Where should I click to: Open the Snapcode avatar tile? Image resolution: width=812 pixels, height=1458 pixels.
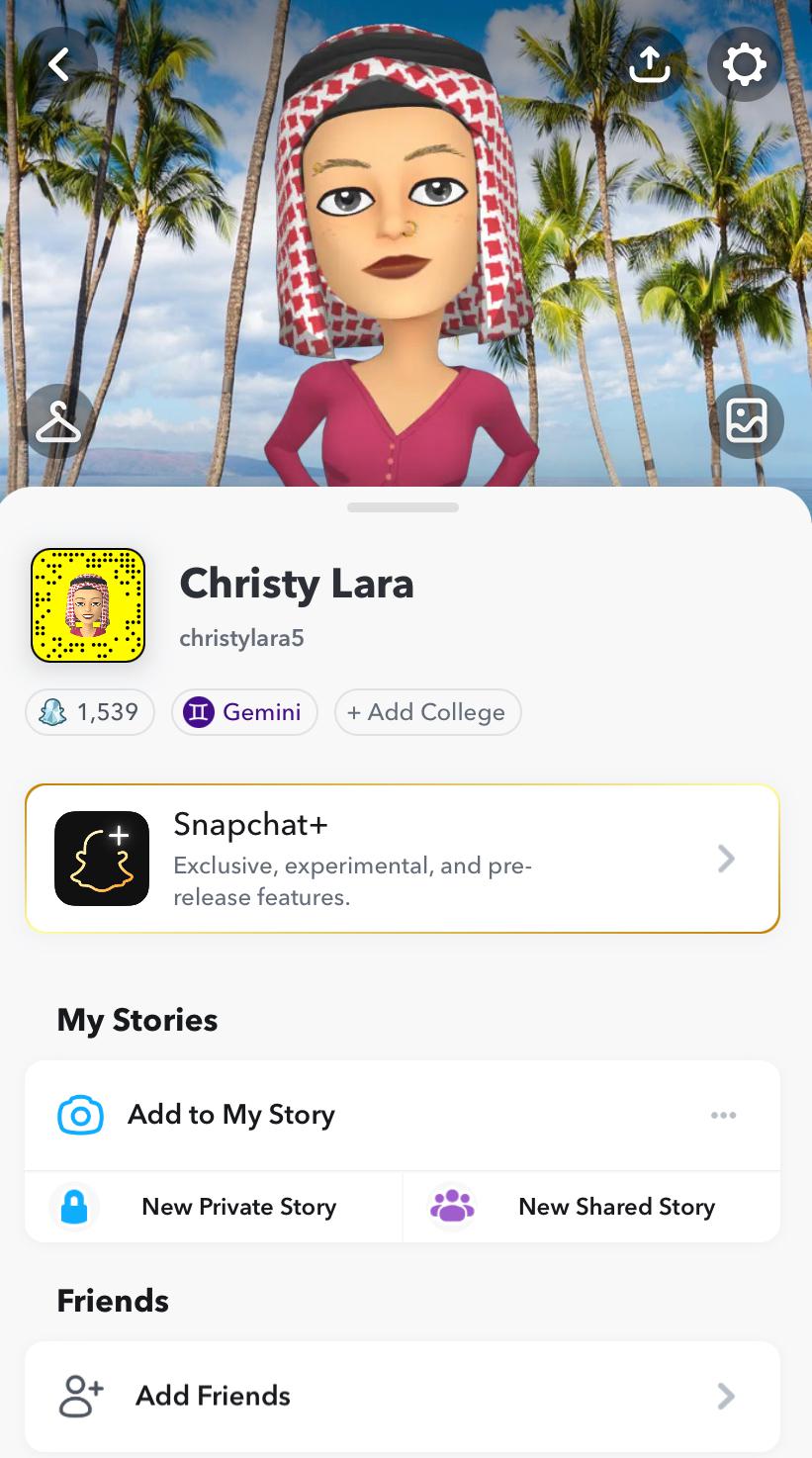pos(88,604)
